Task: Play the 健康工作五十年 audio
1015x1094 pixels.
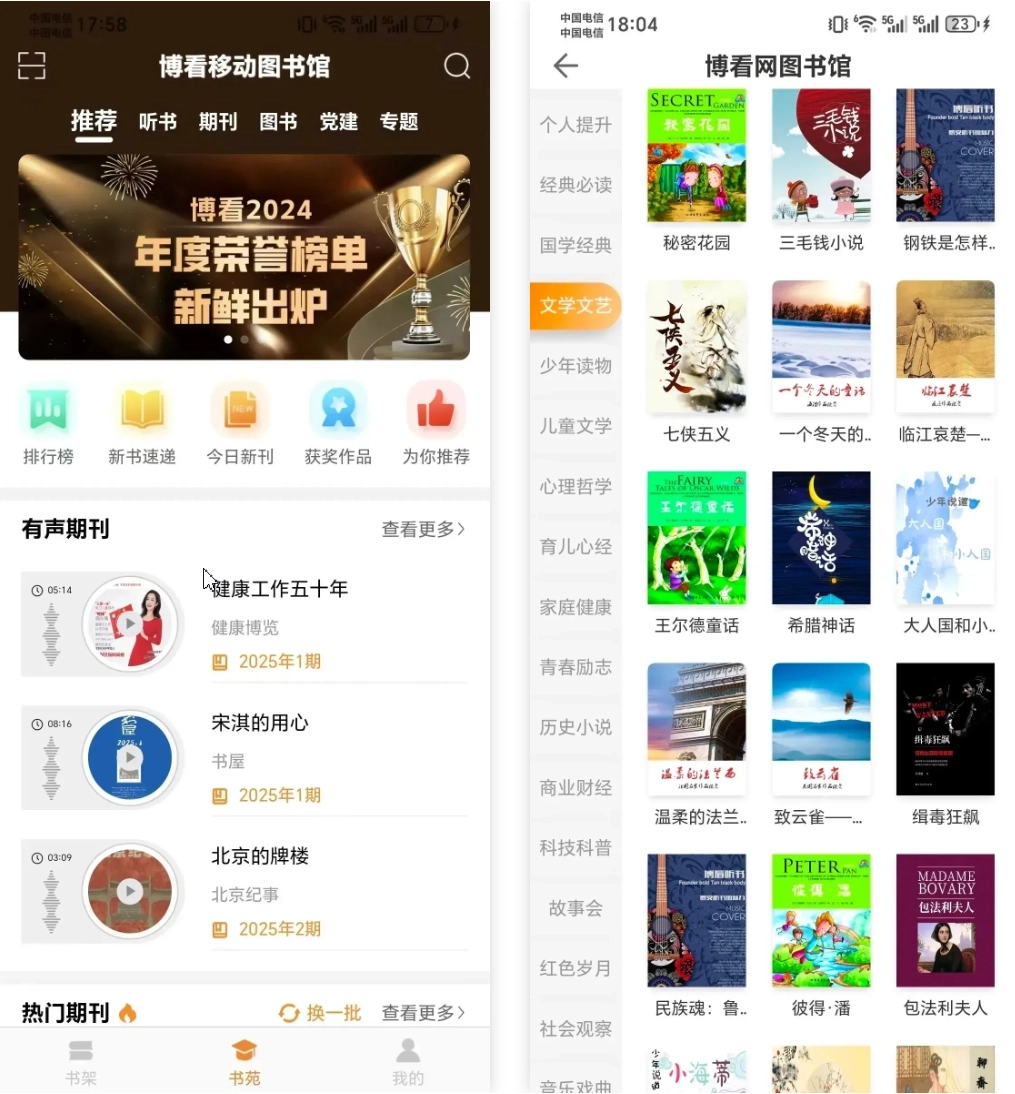Action: click(x=130, y=625)
